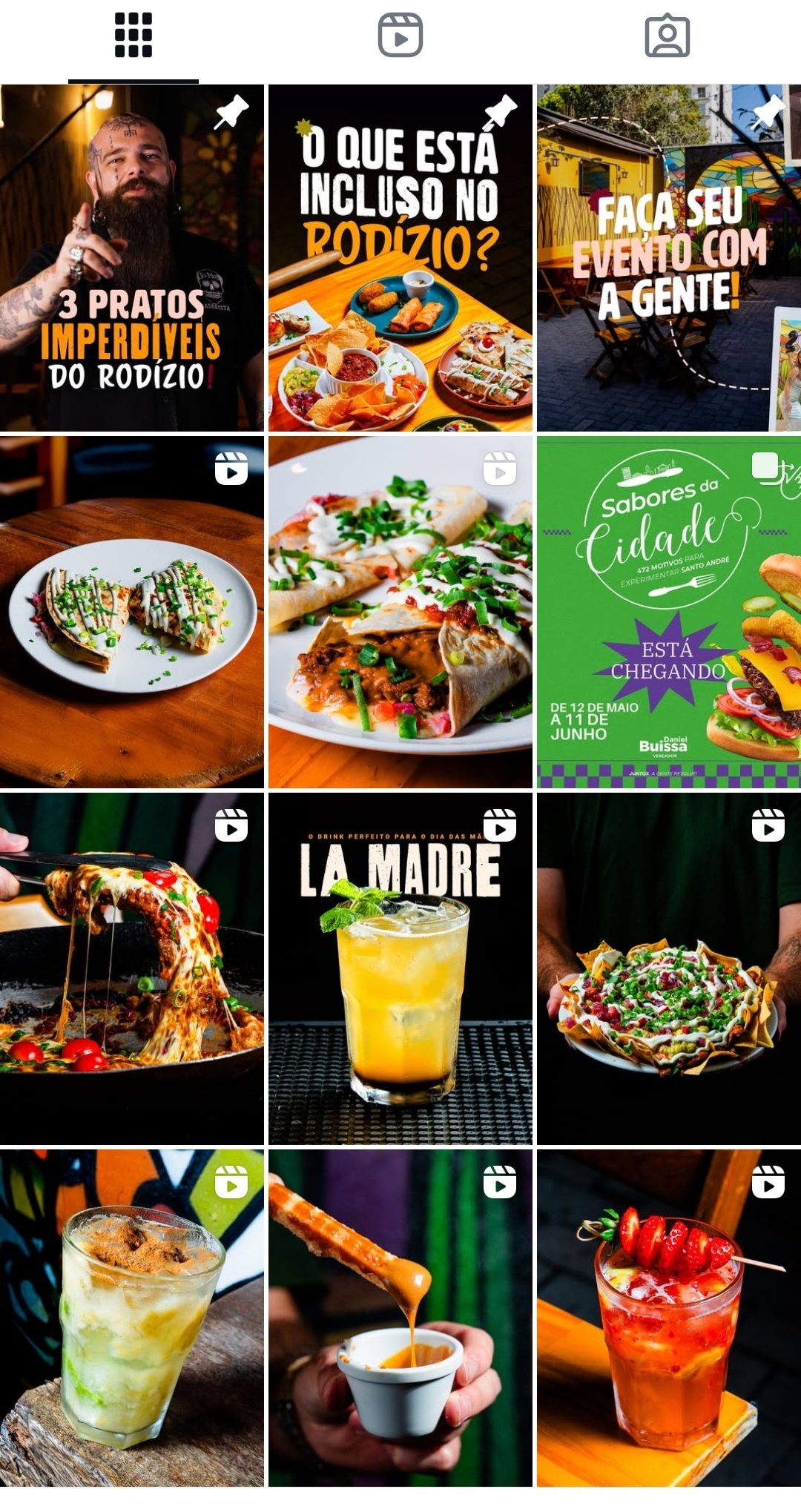Switch to the posts grid tab
The image size is (801, 1512).
[x=133, y=36]
